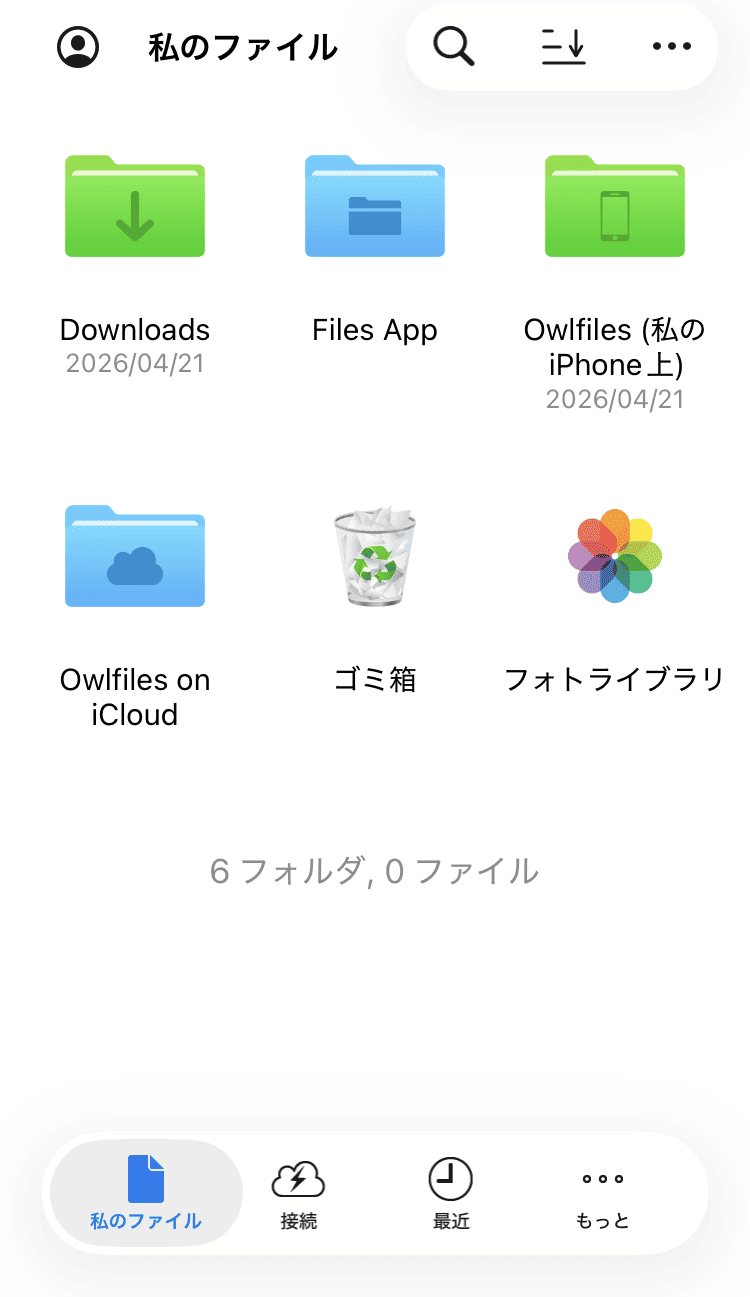The image size is (750, 1297).
Task: Select the 私のファイル tab
Action: pyautogui.click(x=146, y=1193)
